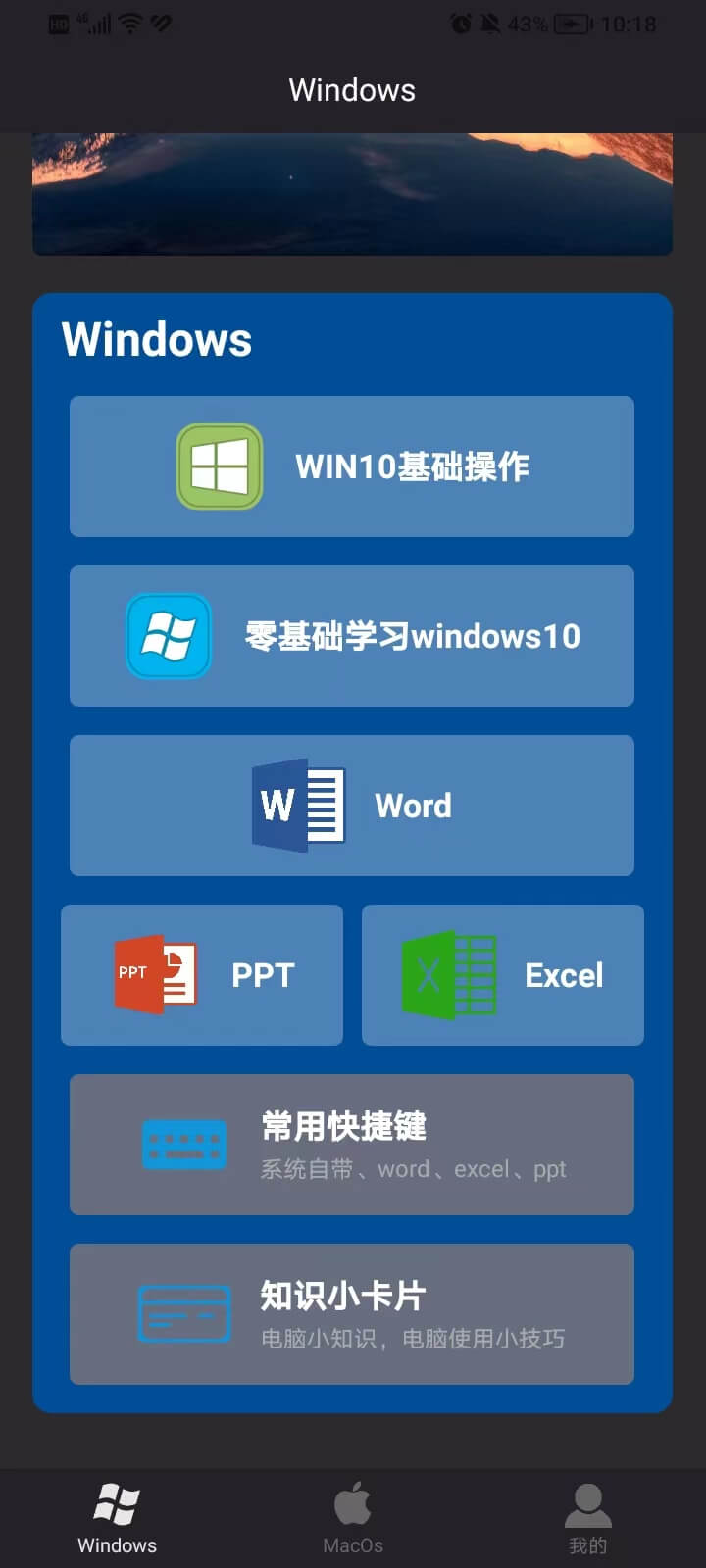Viewport: 706px width, 1568px height.
Task: Open 零基础学习windows10 course
Action: tap(351, 636)
